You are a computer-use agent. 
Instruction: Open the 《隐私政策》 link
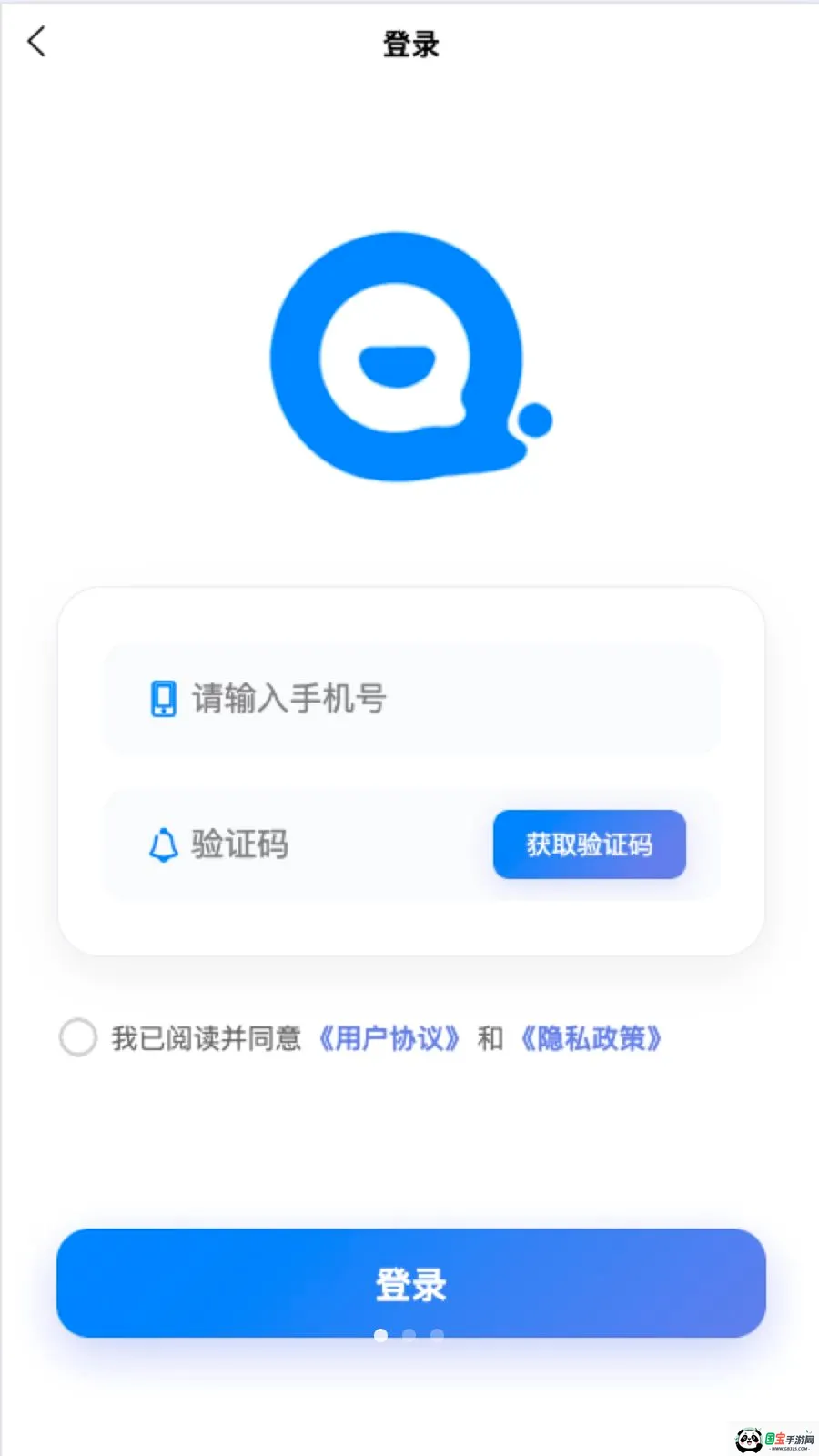591,1038
